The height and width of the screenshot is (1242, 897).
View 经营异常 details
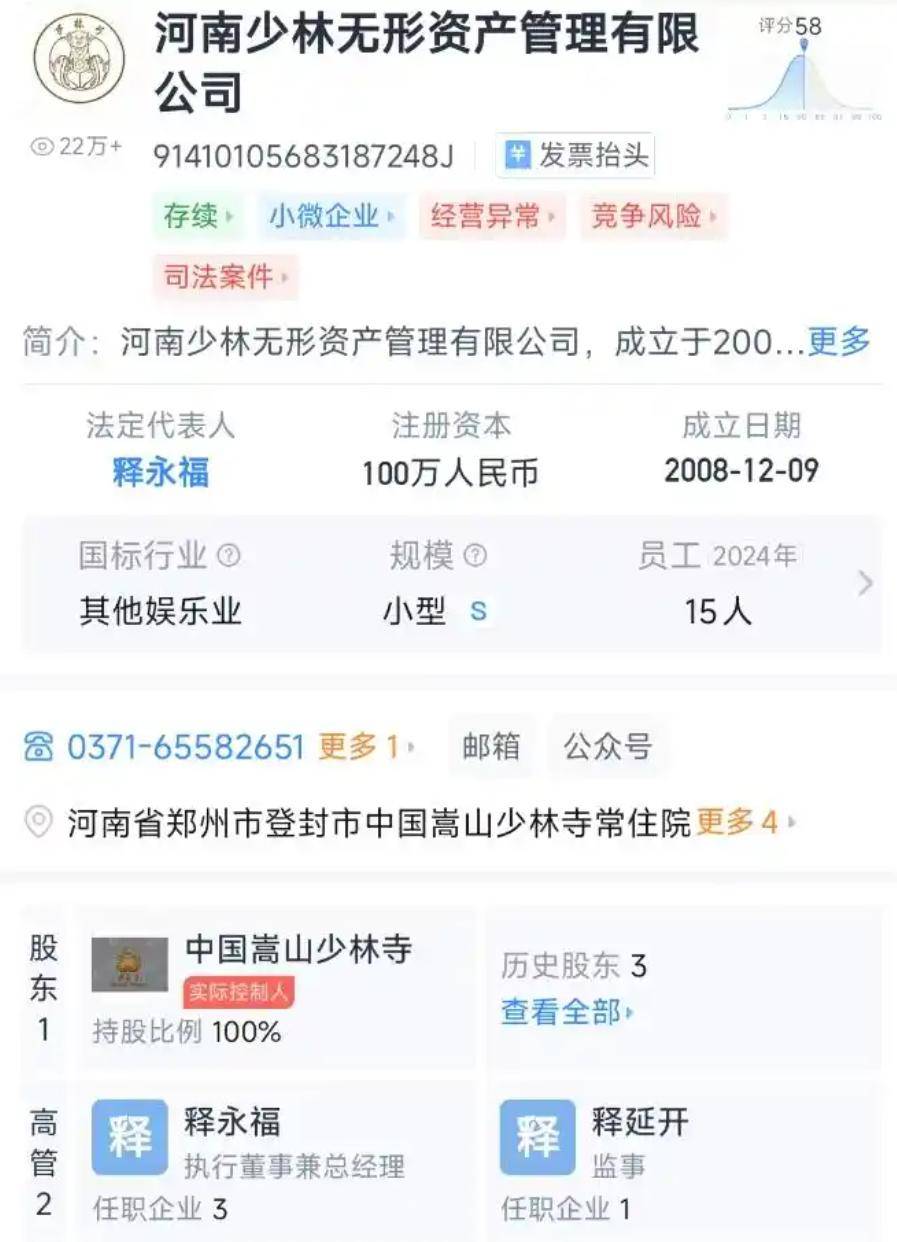[491, 216]
